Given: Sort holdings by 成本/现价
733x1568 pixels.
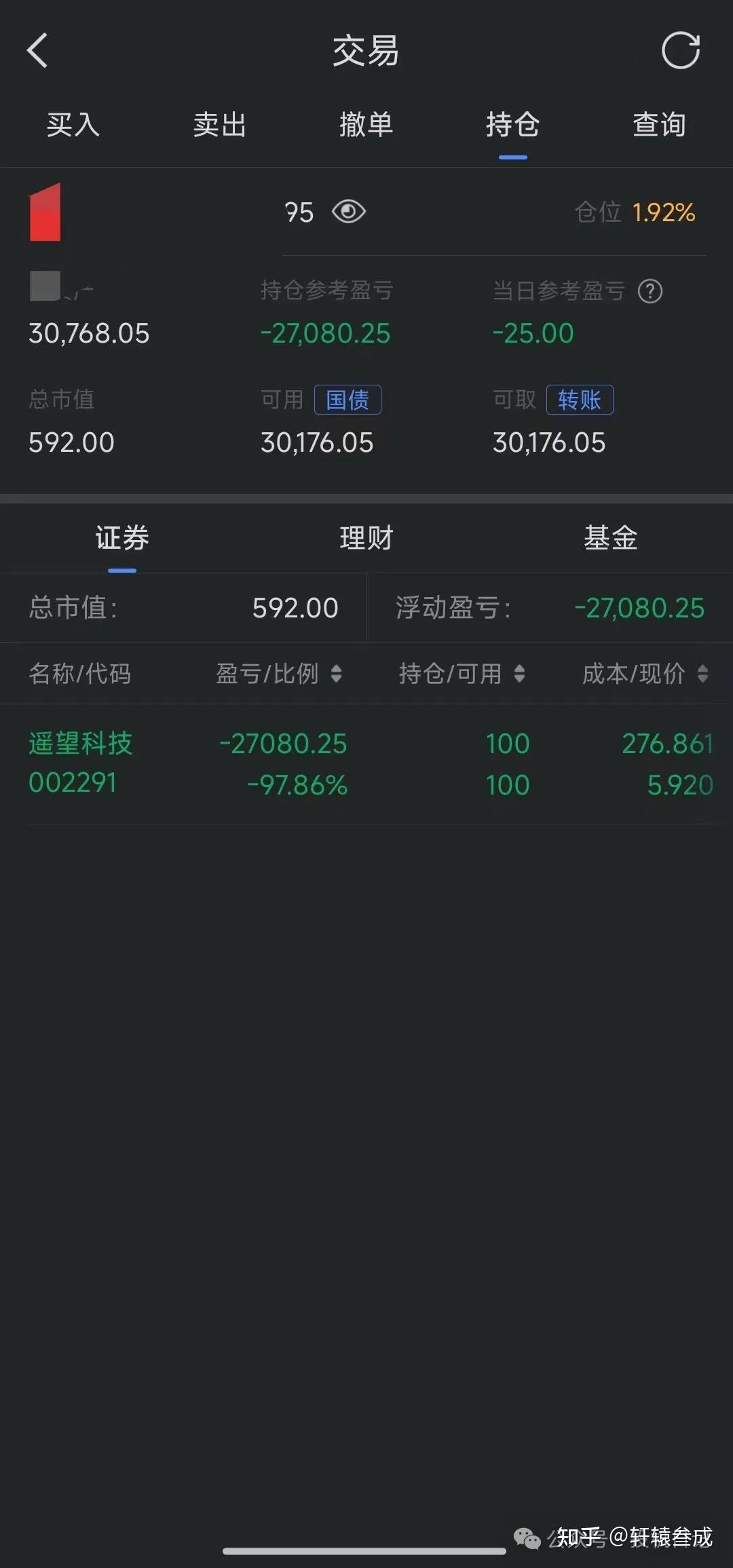Looking at the screenshot, I should (x=645, y=674).
